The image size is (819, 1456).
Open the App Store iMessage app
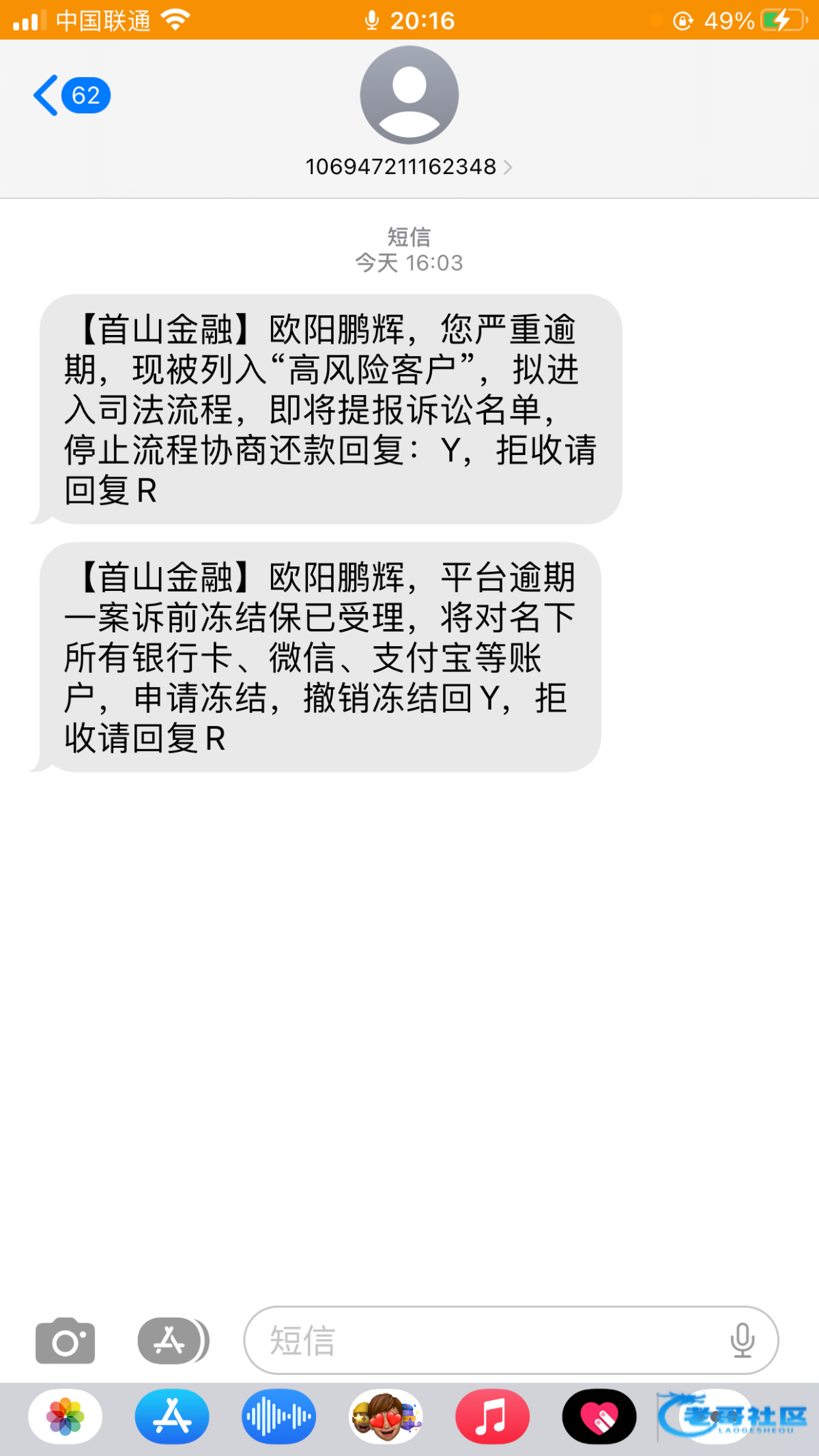click(172, 1417)
